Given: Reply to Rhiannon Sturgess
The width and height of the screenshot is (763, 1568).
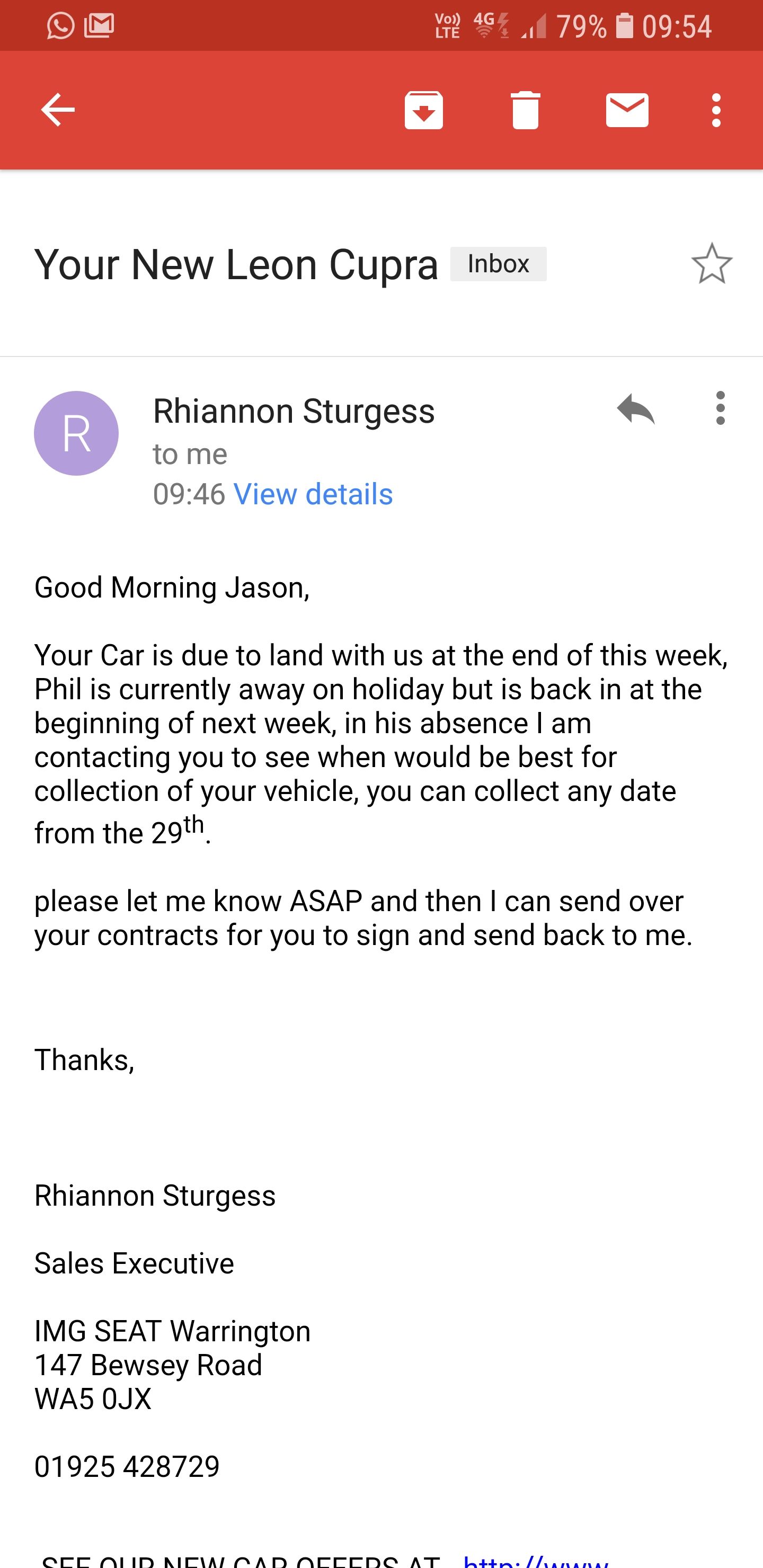Looking at the screenshot, I should [x=635, y=408].
